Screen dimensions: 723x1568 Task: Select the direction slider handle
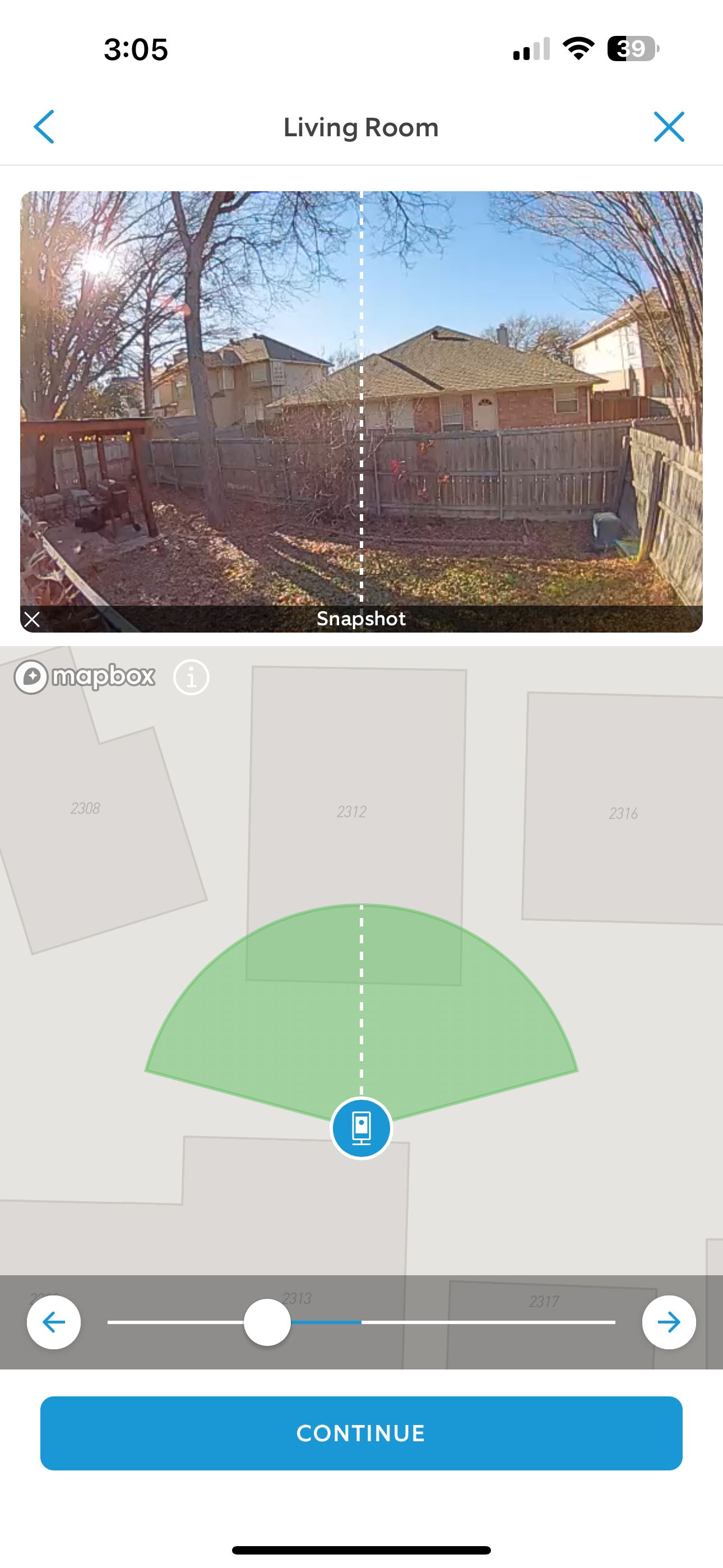tap(268, 1321)
